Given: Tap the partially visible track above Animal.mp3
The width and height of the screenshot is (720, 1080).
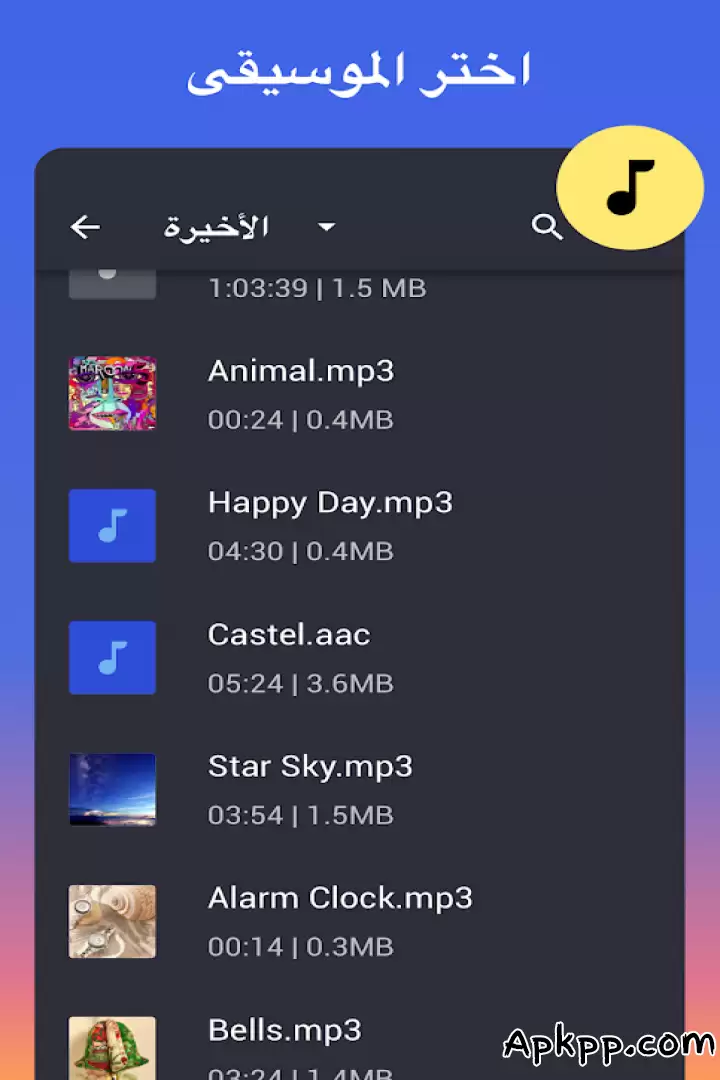Looking at the screenshot, I should point(317,288).
